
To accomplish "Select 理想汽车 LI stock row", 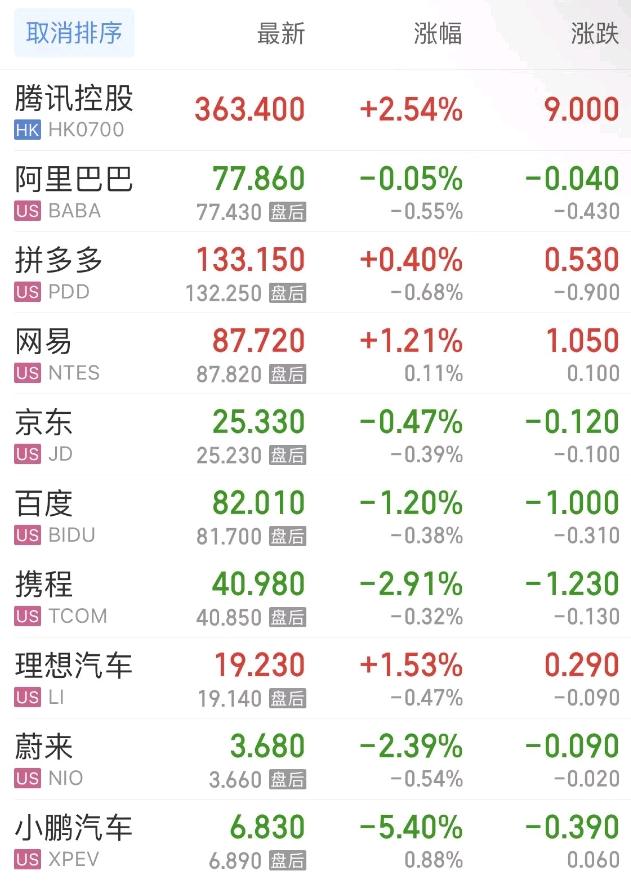I will [74, 677].
